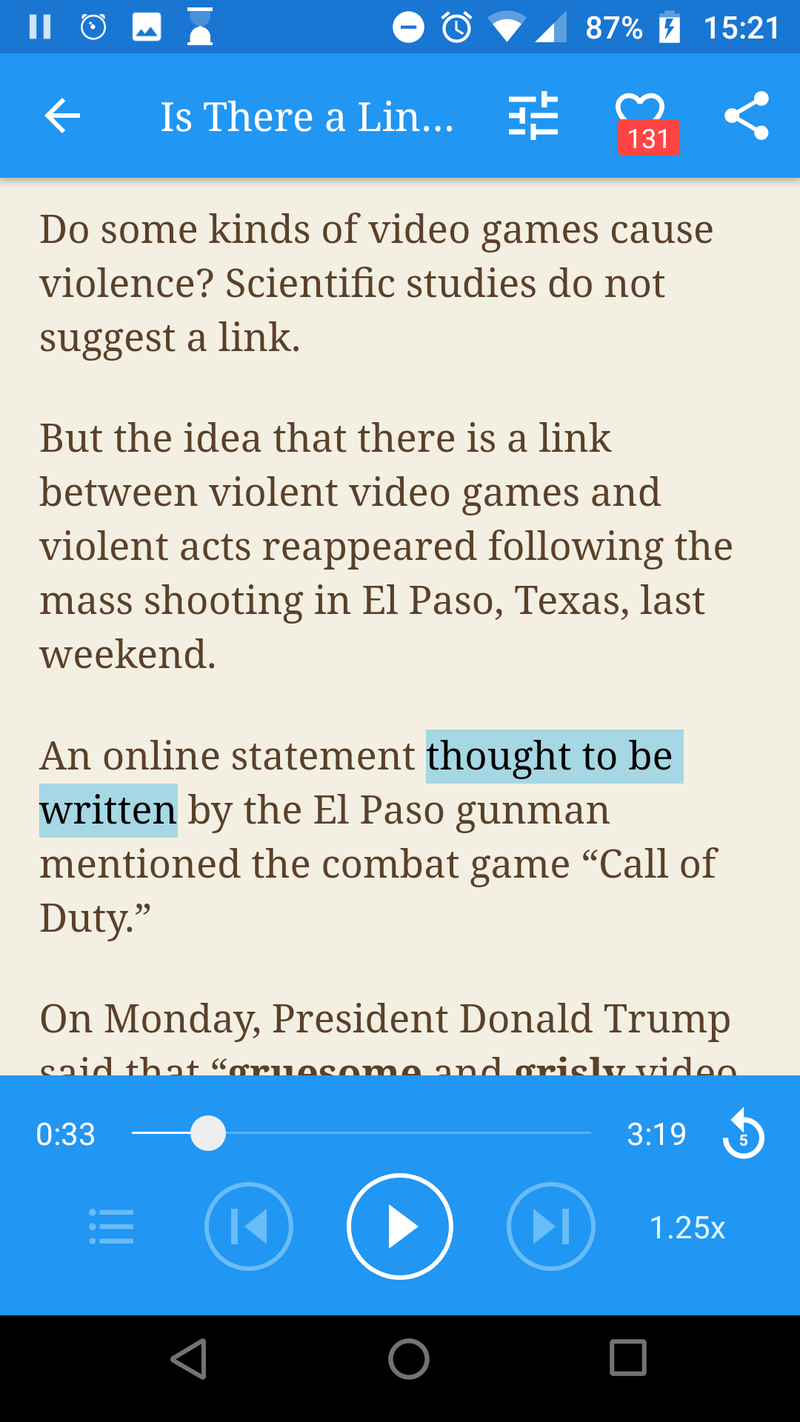Play the article audio
The width and height of the screenshot is (800, 1422).
pos(400,1226)
